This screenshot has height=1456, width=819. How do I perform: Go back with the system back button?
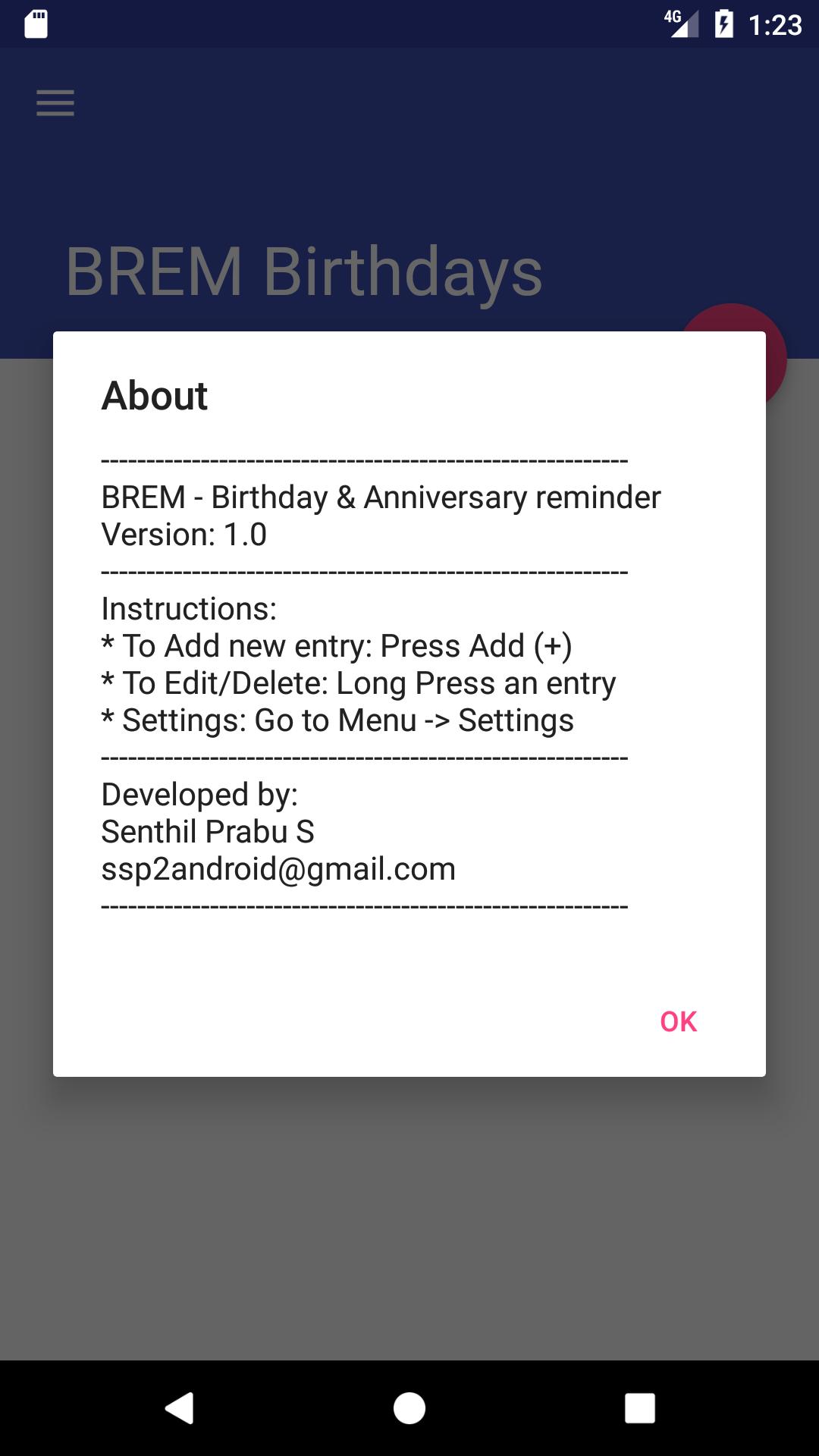tap(180, 1408)
